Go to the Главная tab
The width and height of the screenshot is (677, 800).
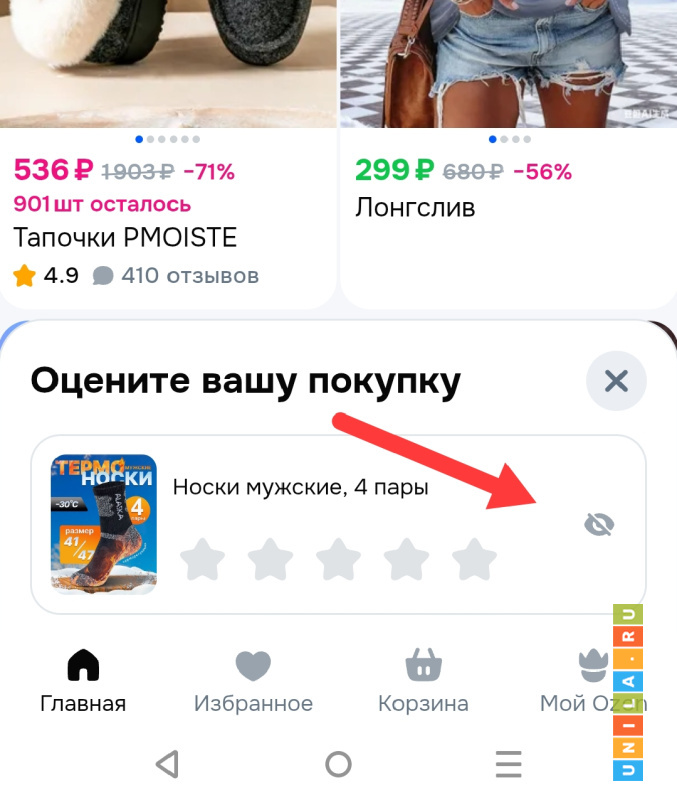pyautogui.click(x=83, y=681)
